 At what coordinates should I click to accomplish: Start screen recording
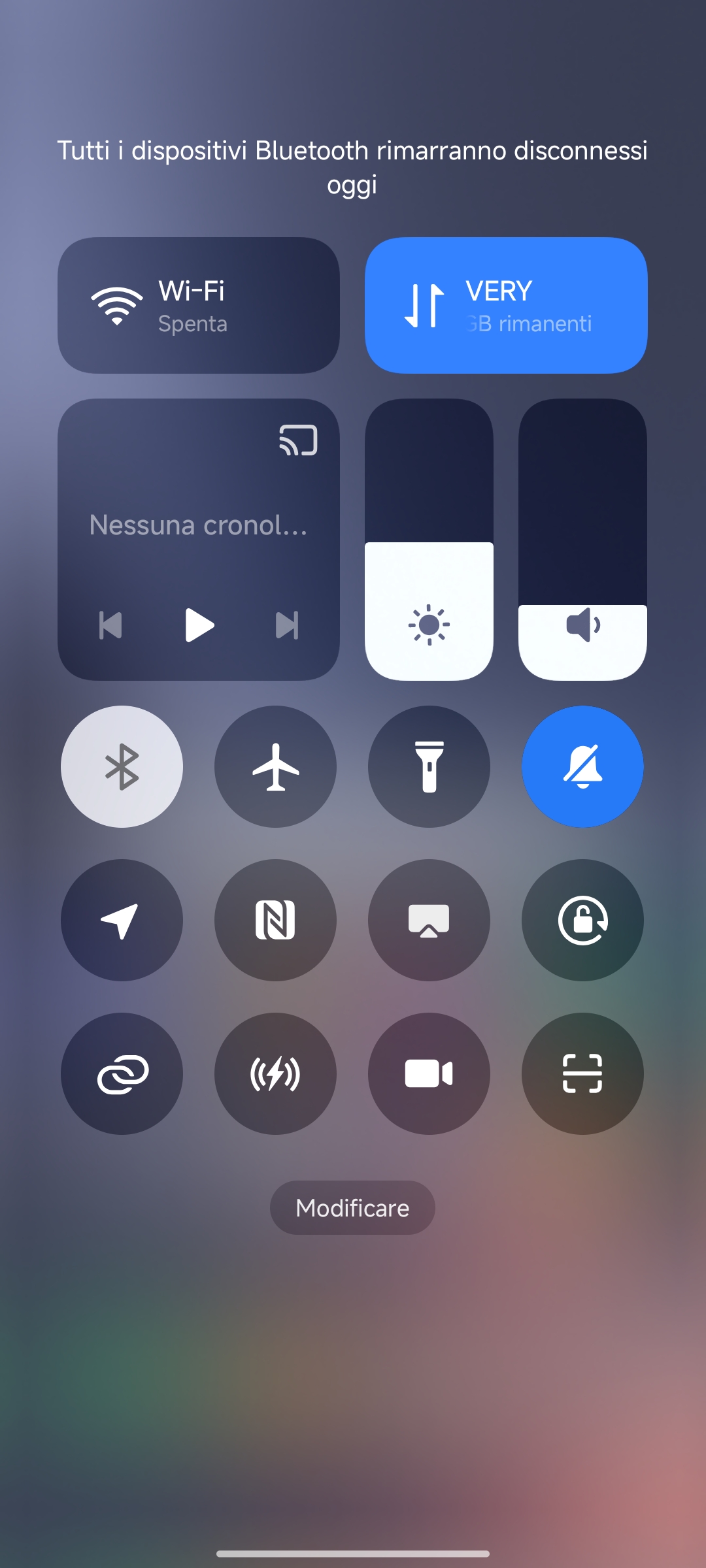click(429, 1073)
